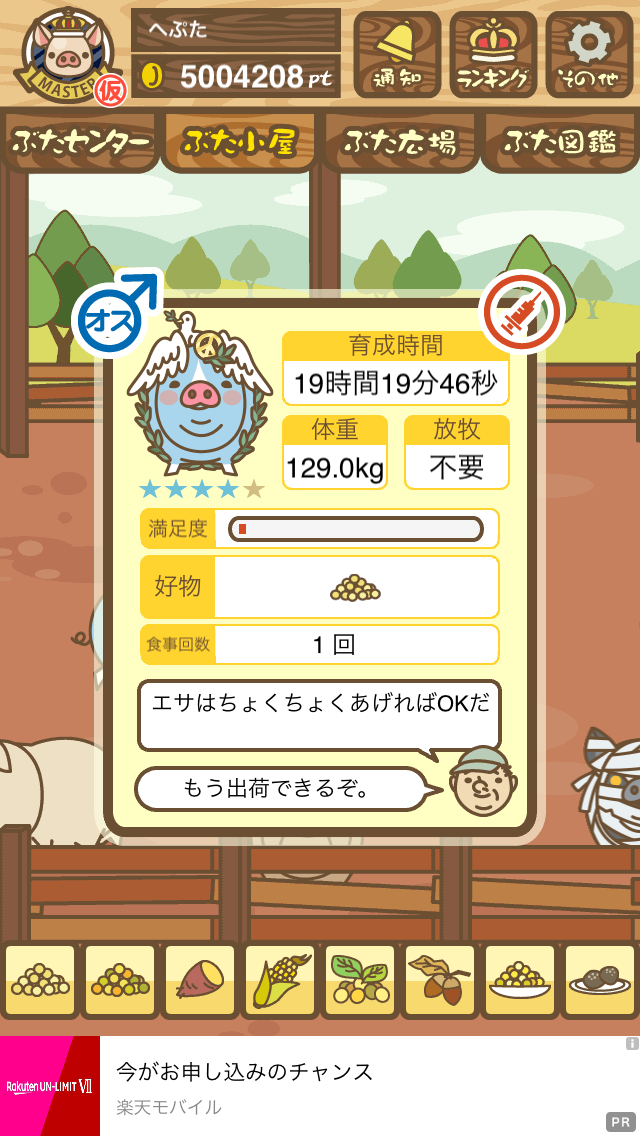The width and height of the screenshot is (640, 1136).
Task: Open the 通知 notifications bell
Action: click(397, 54)
